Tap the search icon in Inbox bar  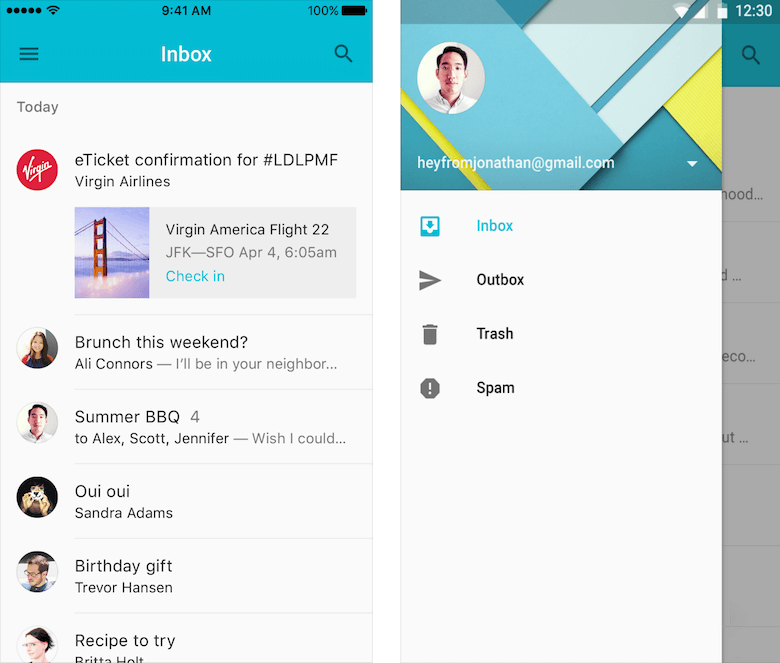(x=343, y=54)
